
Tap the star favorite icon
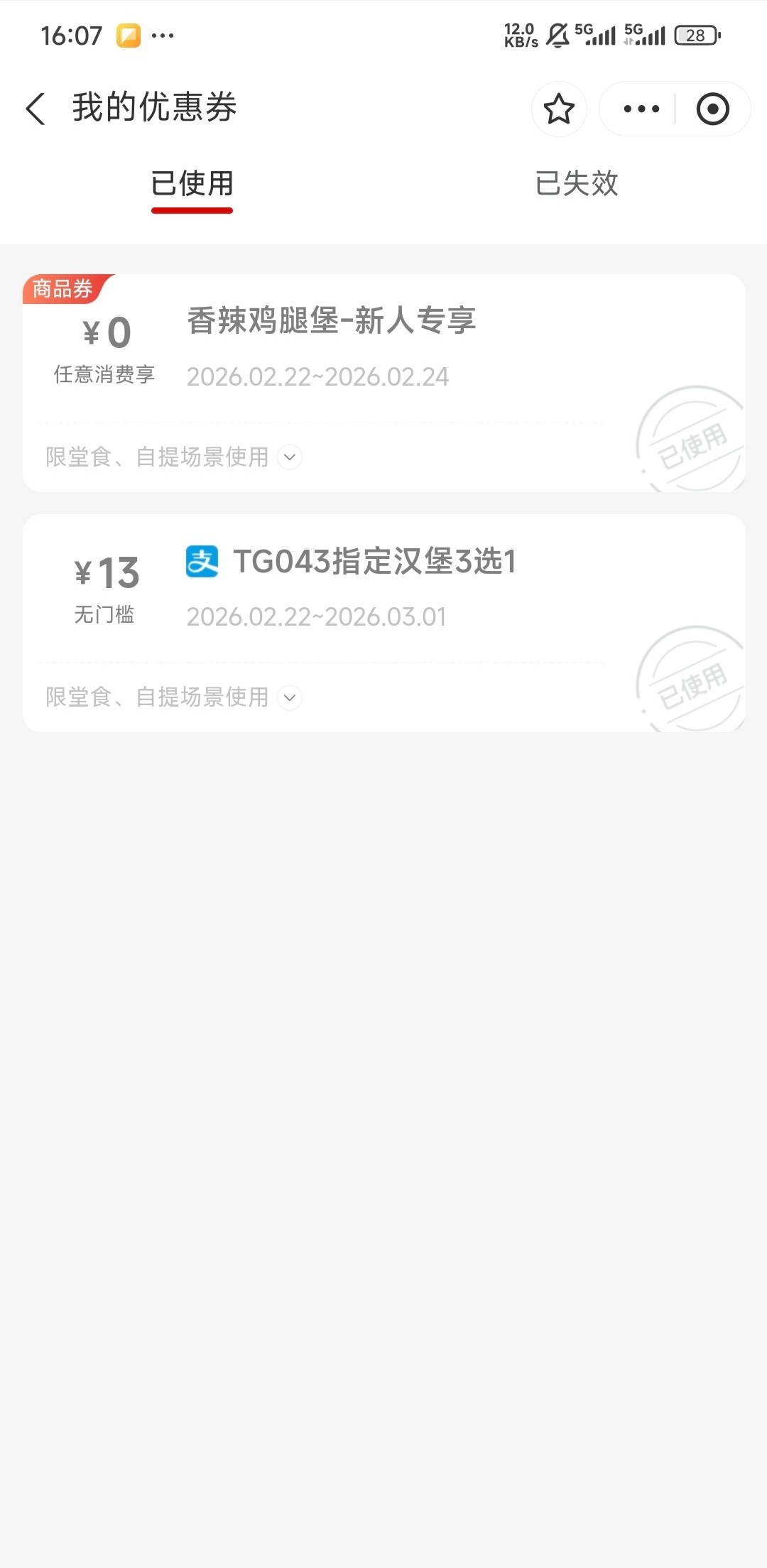(x=559, y=109)
